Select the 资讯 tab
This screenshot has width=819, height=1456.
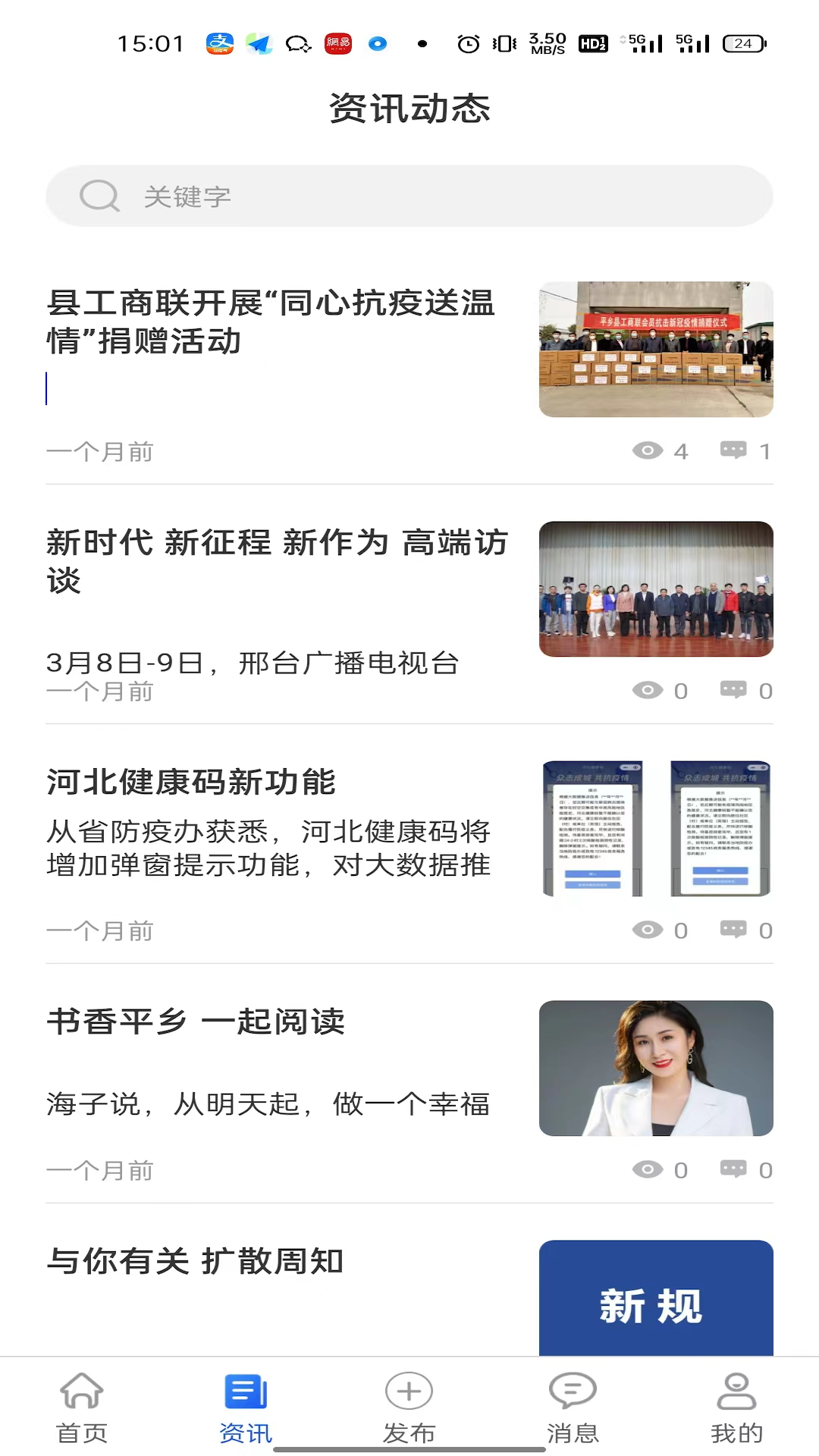pyautogui.click(x=246, y=1407)
